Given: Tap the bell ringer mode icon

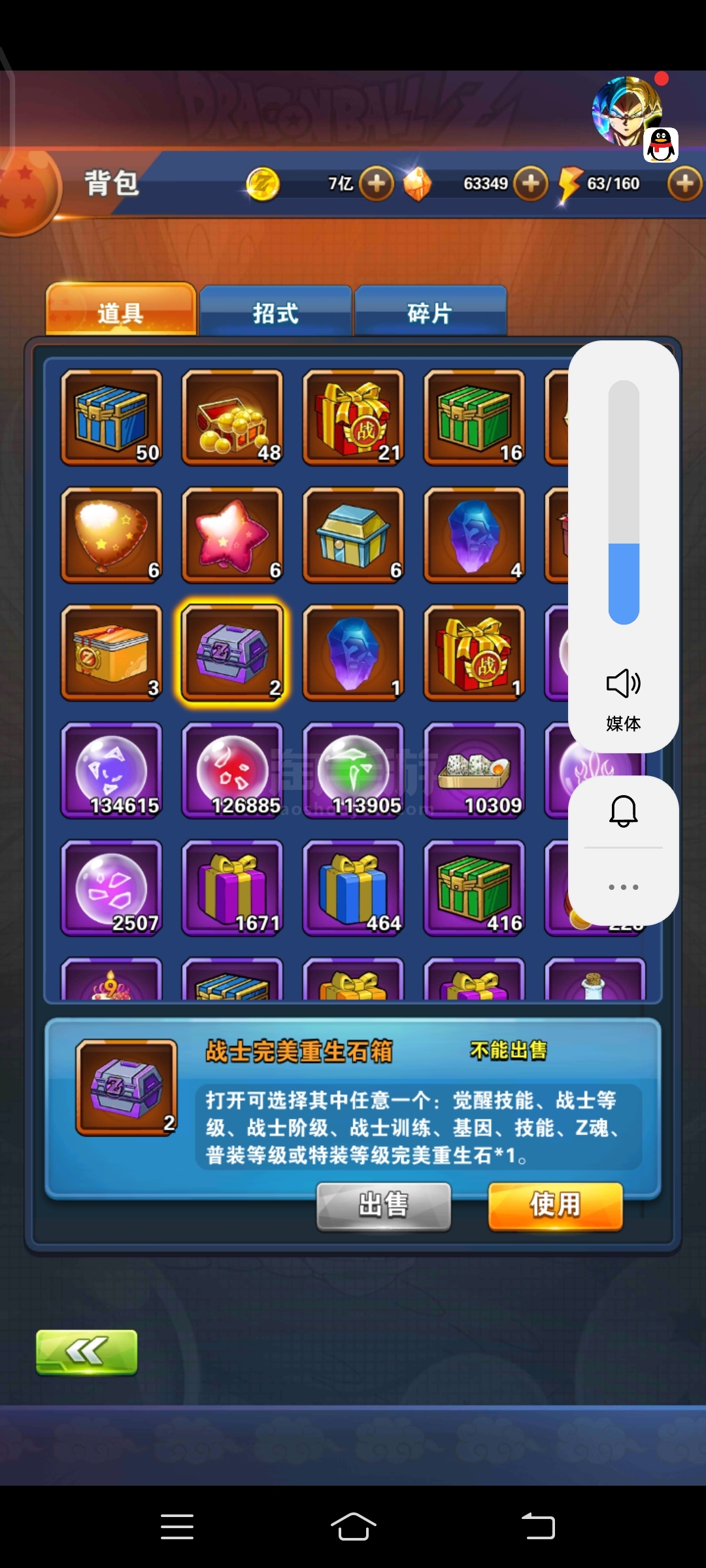Looking at the screenshot, I should coord(624,811).
